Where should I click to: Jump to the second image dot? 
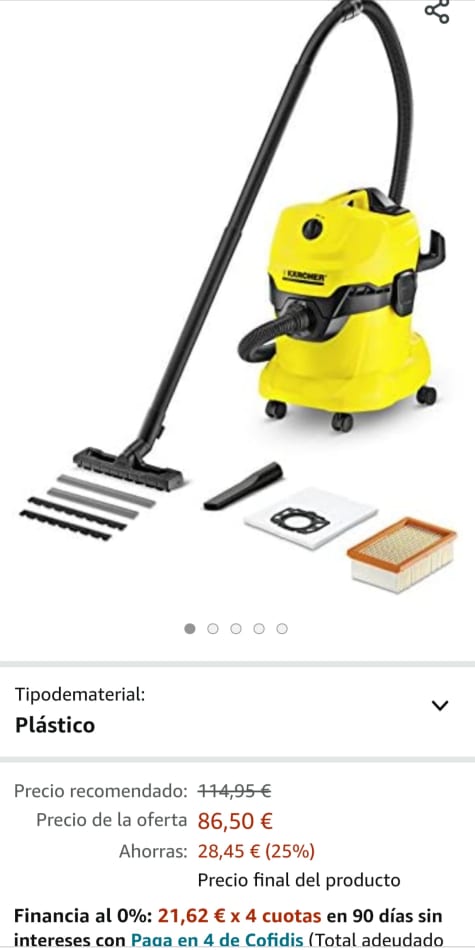click(x=213, y=629)
